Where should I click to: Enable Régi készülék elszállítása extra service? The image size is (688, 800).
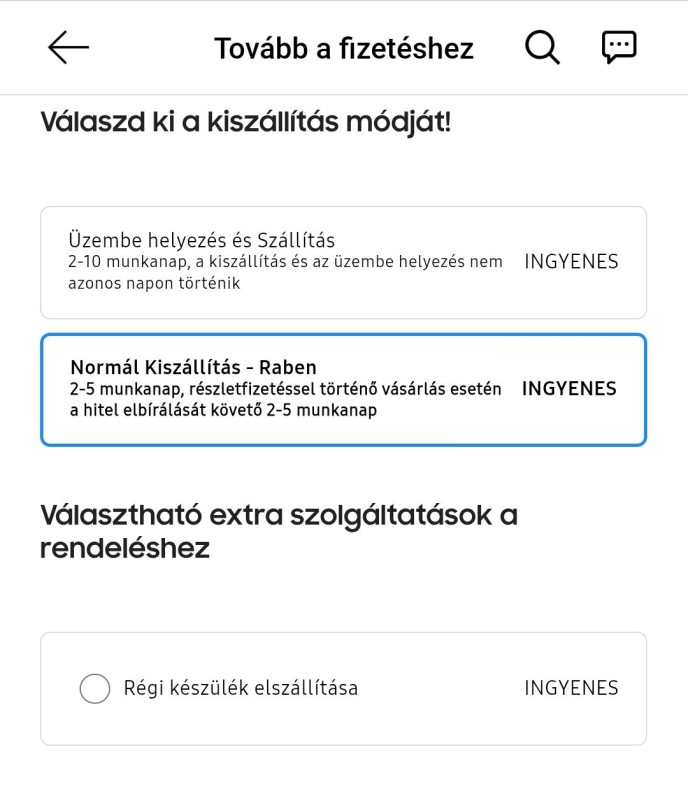tap(95, 688)
